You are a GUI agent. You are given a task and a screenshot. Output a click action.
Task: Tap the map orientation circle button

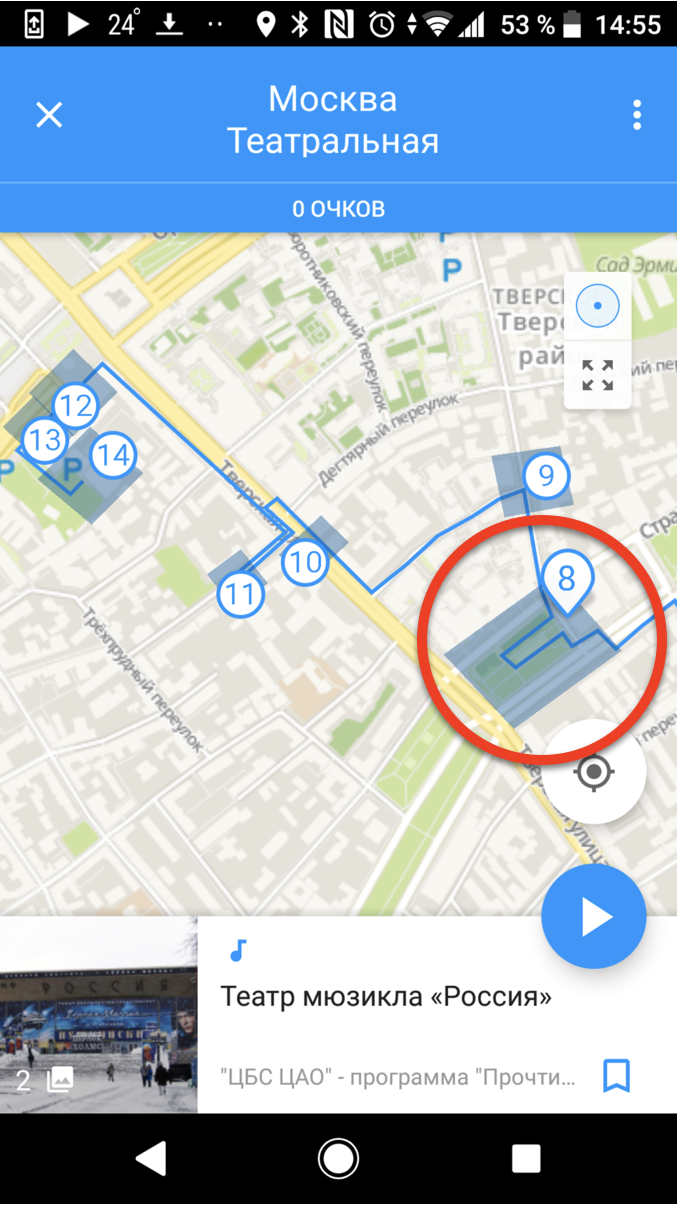coord(597,305)
